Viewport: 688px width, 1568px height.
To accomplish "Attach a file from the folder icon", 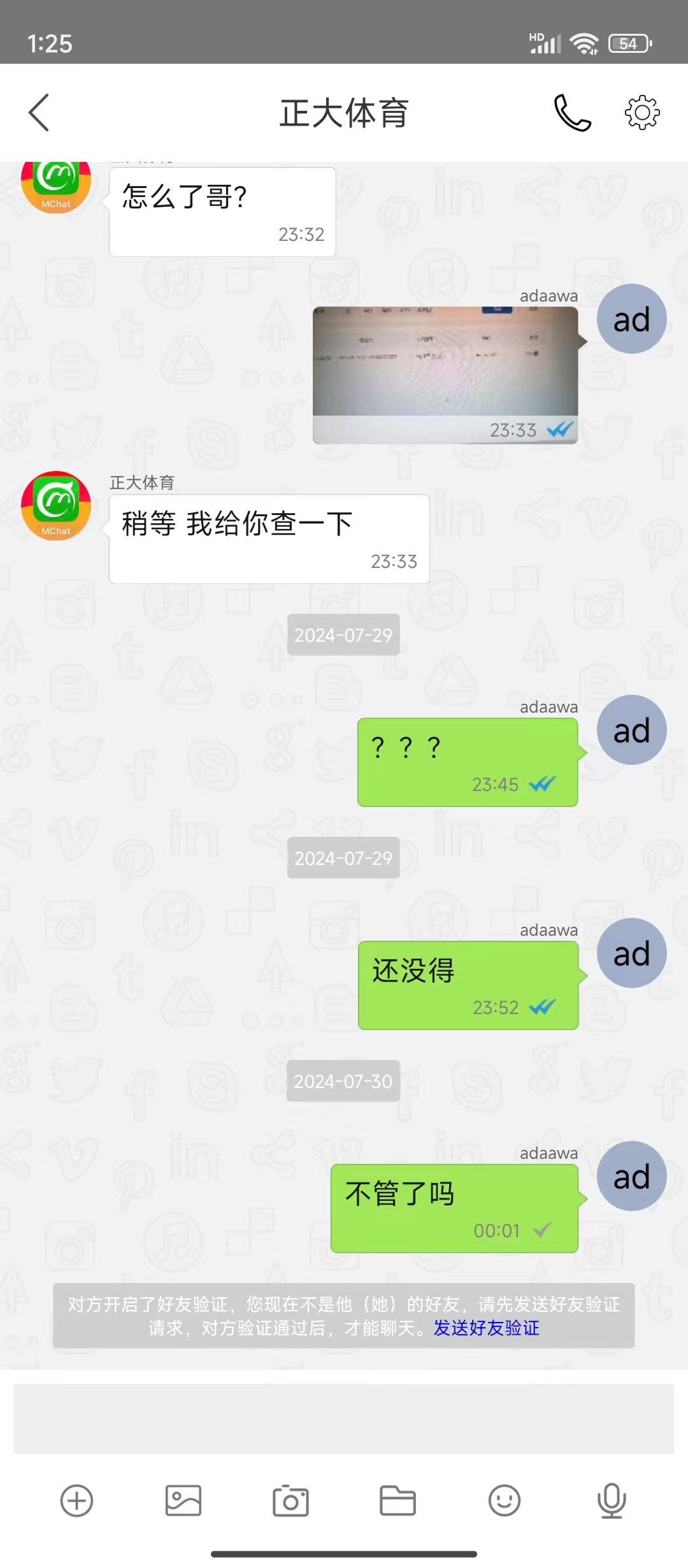I will pyautogui.click(x=398, y=1500).
